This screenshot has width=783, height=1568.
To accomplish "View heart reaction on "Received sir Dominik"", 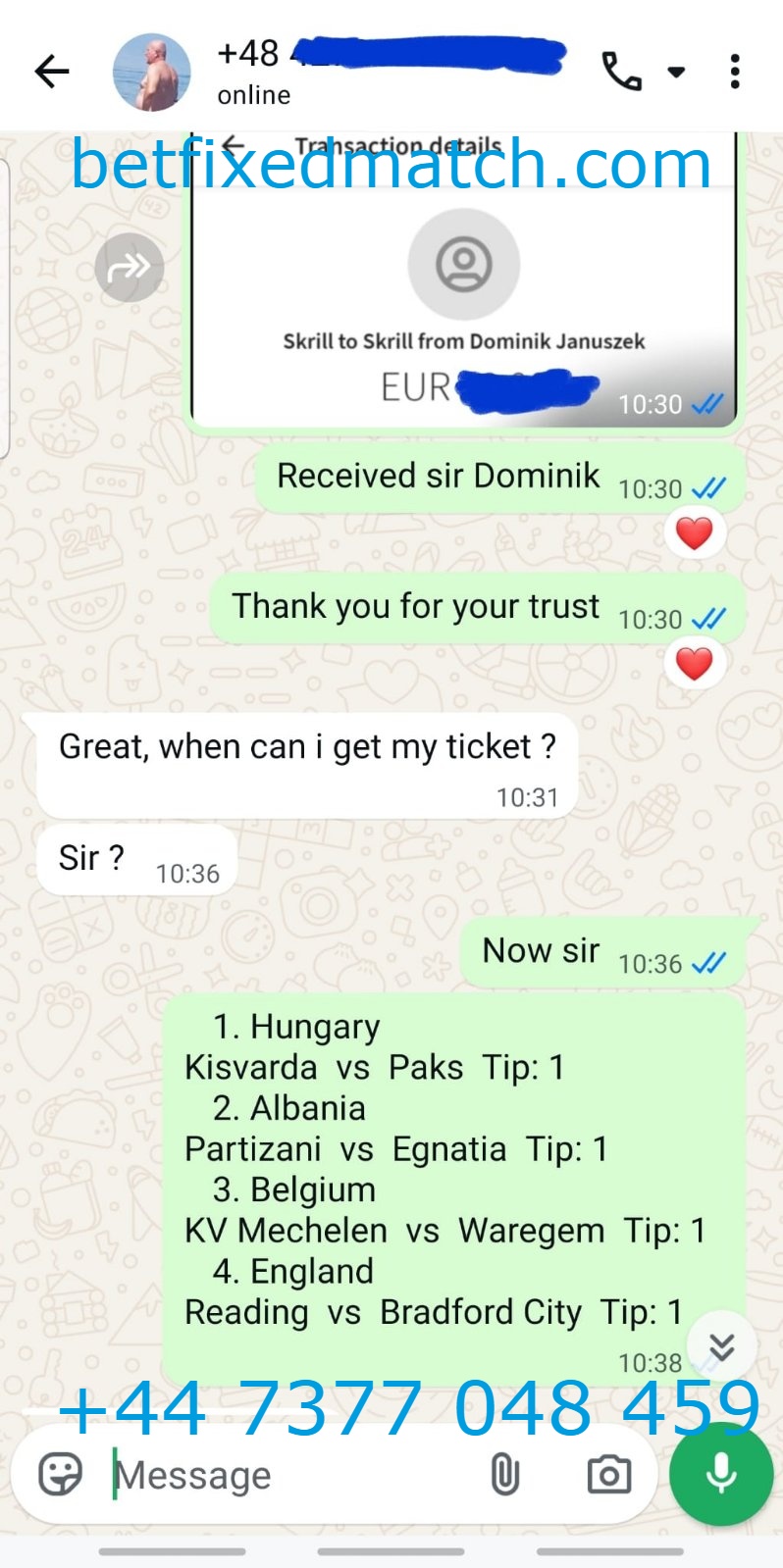I will coord(694,533).
